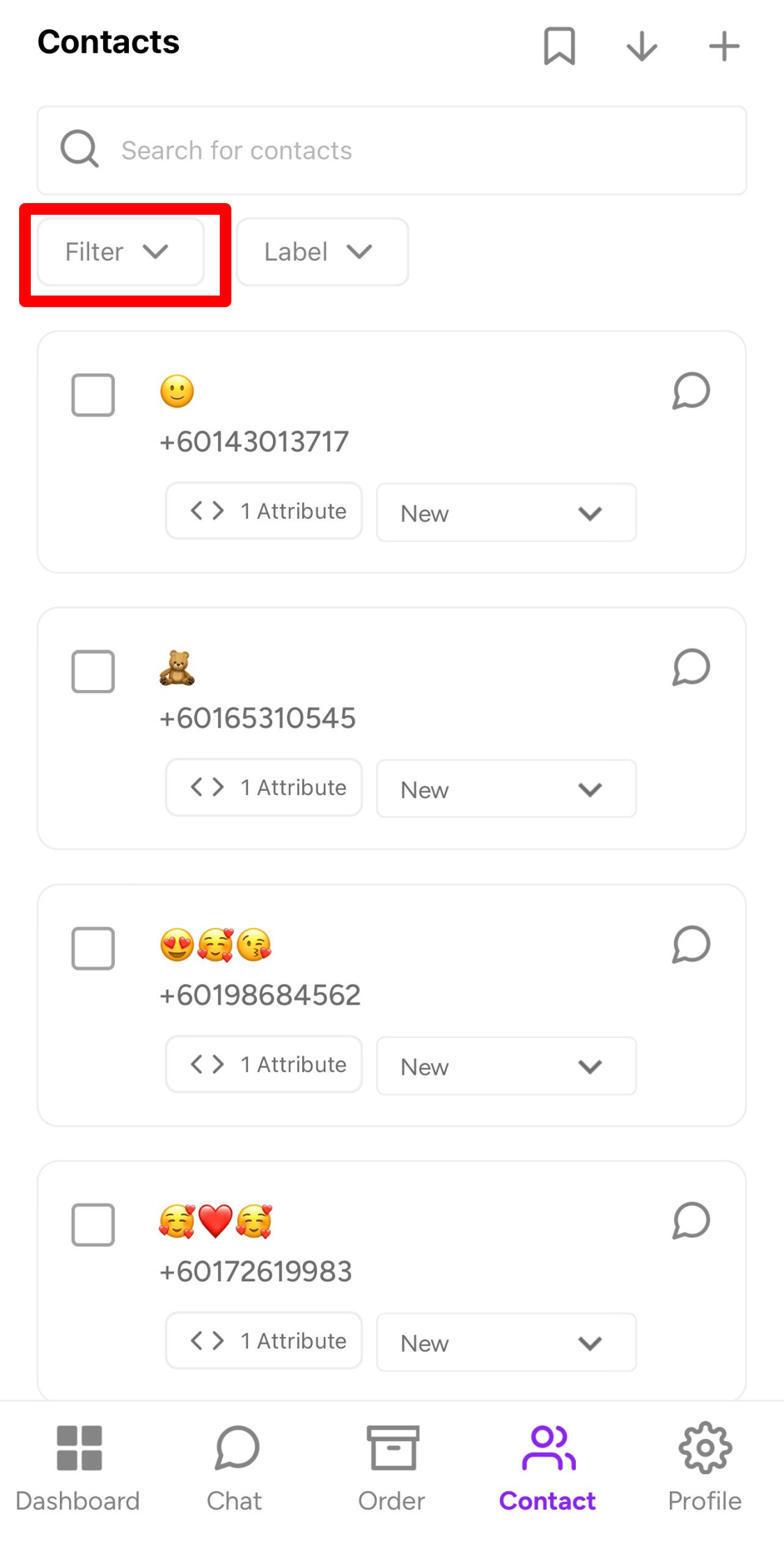
Task: Switch to the Profile tab
Action: pyautogui.click(x=705, y=1468)
